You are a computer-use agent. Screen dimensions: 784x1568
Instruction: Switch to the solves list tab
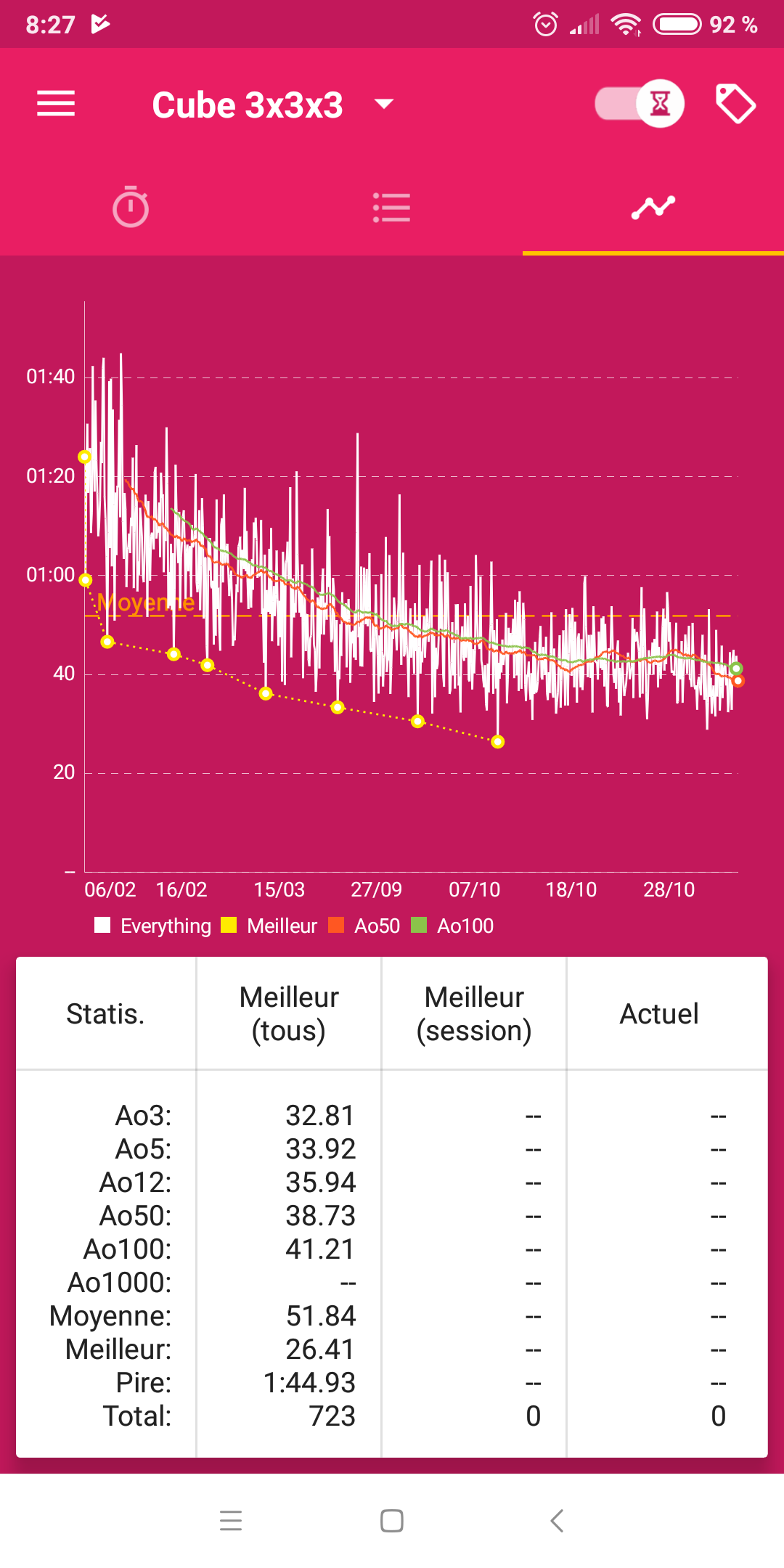click(x=391, y=208)
